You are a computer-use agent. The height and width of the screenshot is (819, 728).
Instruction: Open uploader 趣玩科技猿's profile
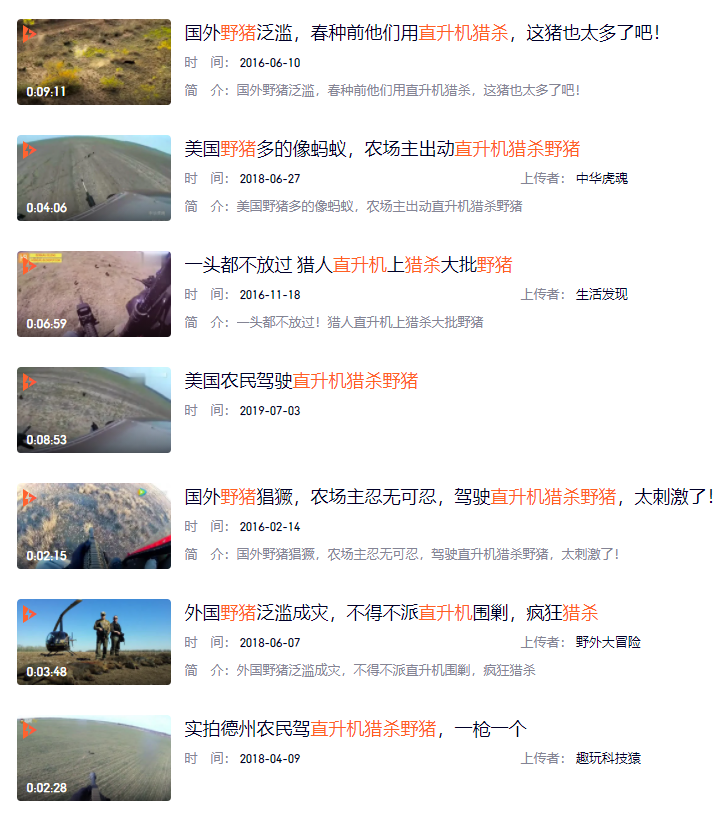coord(608,758)
